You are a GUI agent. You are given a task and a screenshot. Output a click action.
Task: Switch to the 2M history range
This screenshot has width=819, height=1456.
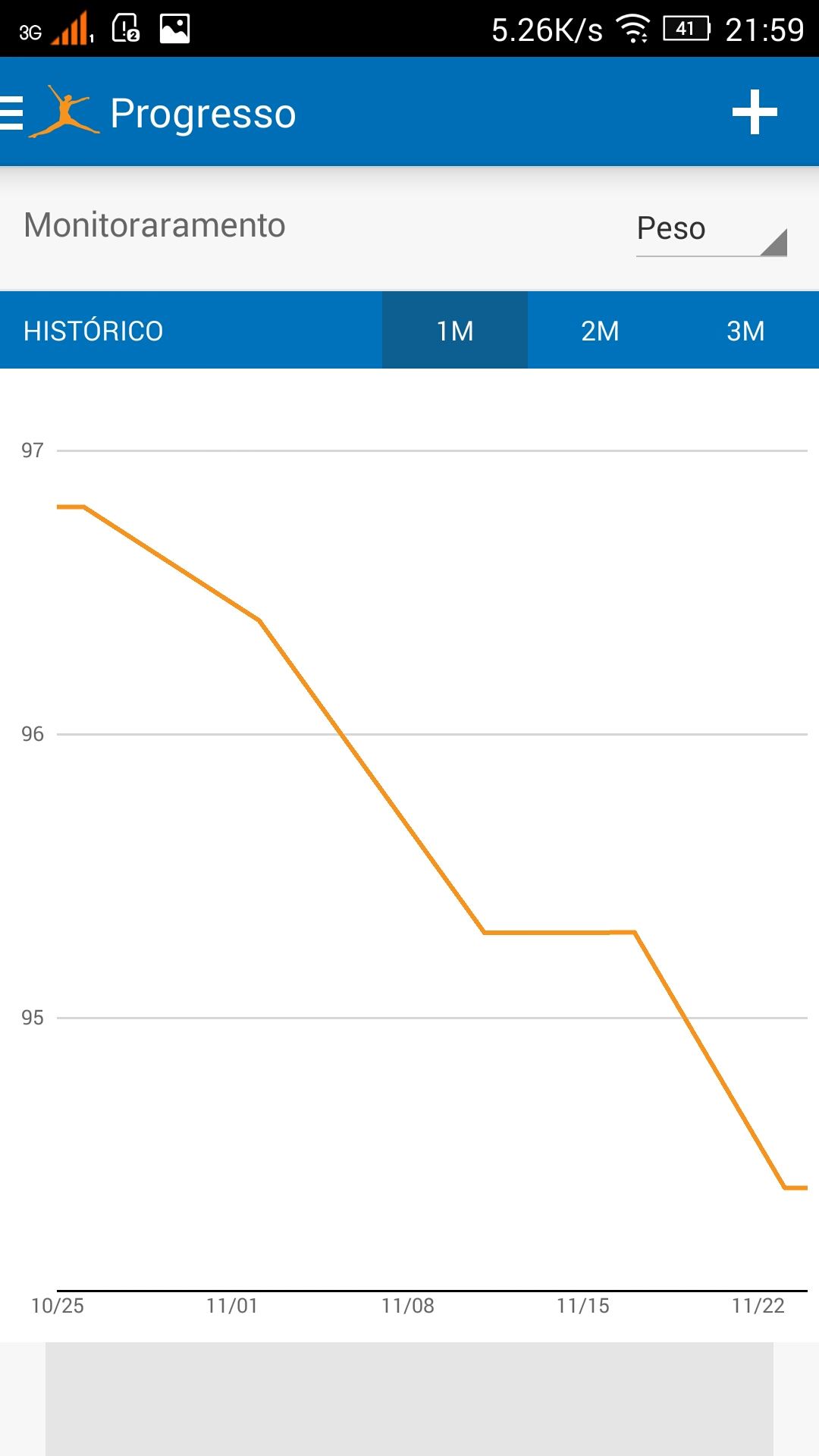coord(600,331)
